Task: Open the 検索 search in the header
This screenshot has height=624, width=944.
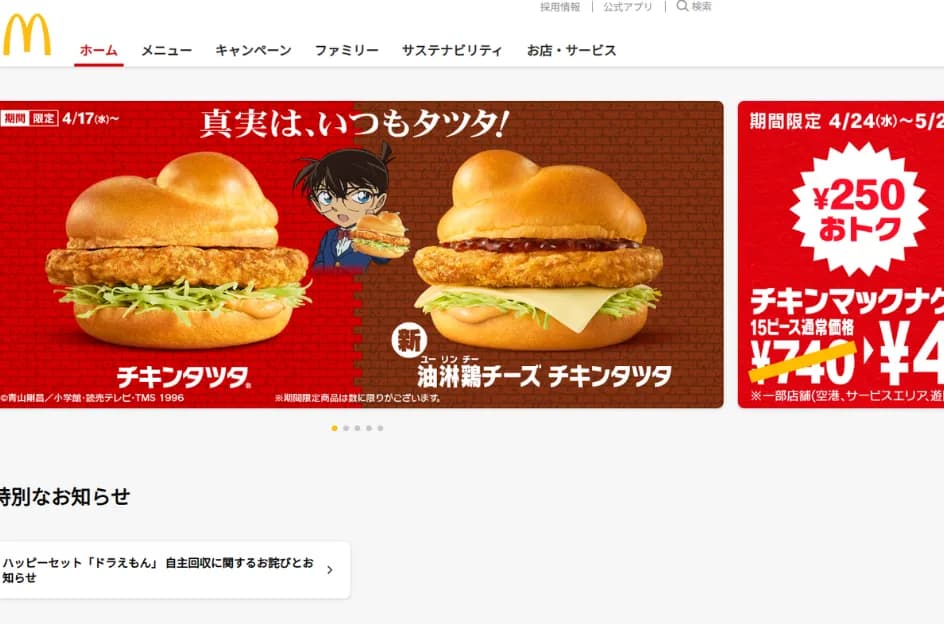Action: click(x=694, y=6)
